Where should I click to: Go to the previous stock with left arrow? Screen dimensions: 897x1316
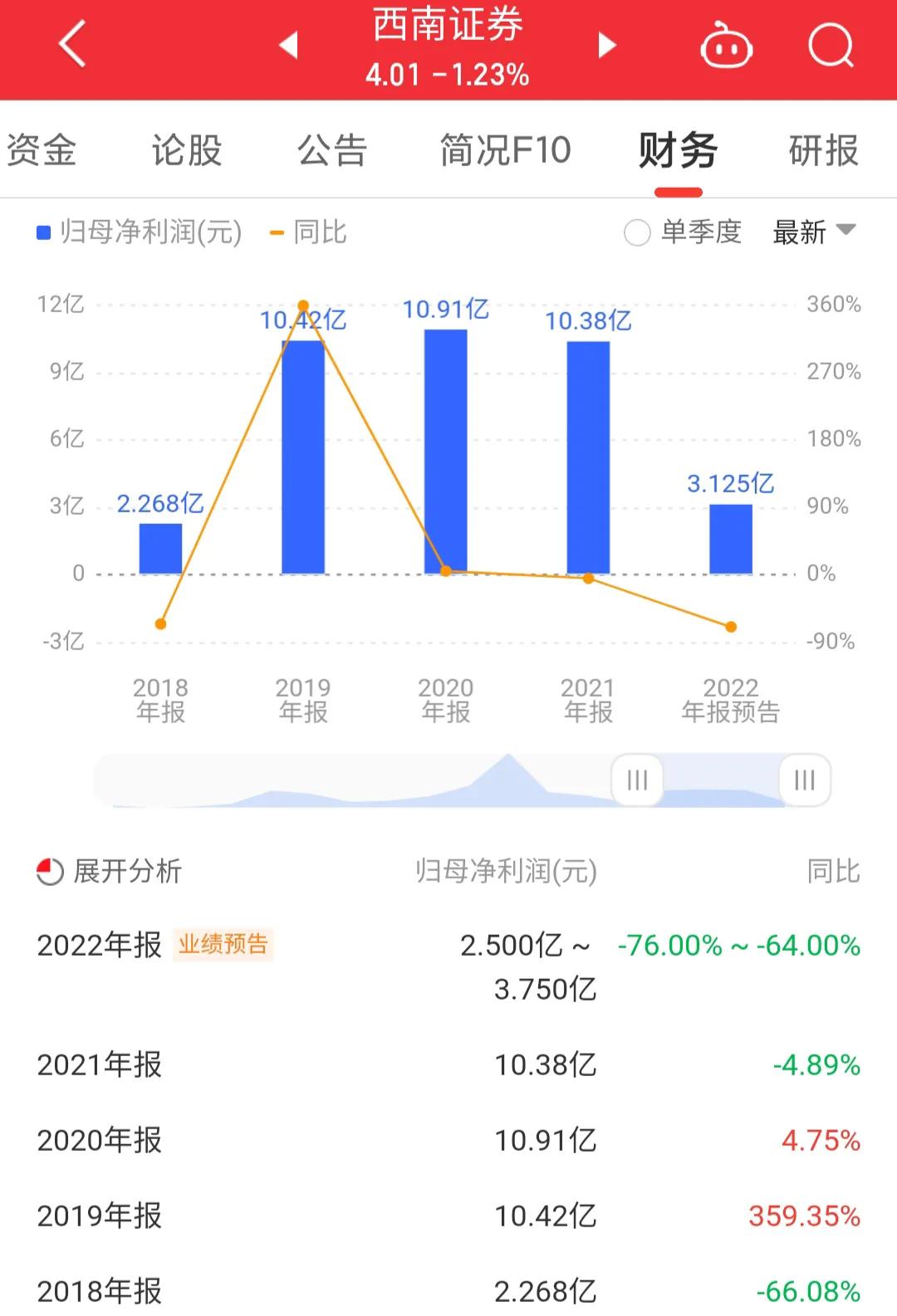coord(288,47)
